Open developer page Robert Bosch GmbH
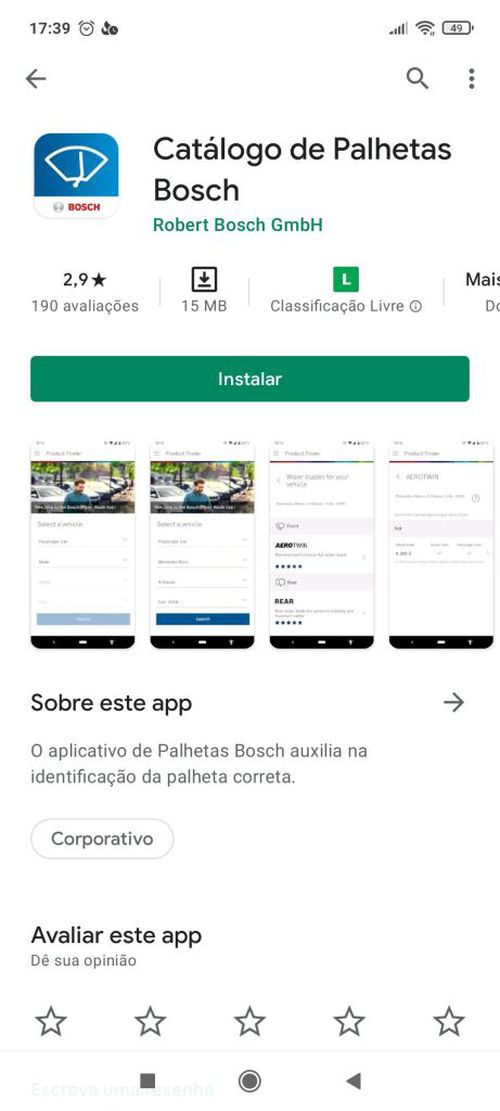The width and height of the screenshot is (500, 1111). click(238, 225)
